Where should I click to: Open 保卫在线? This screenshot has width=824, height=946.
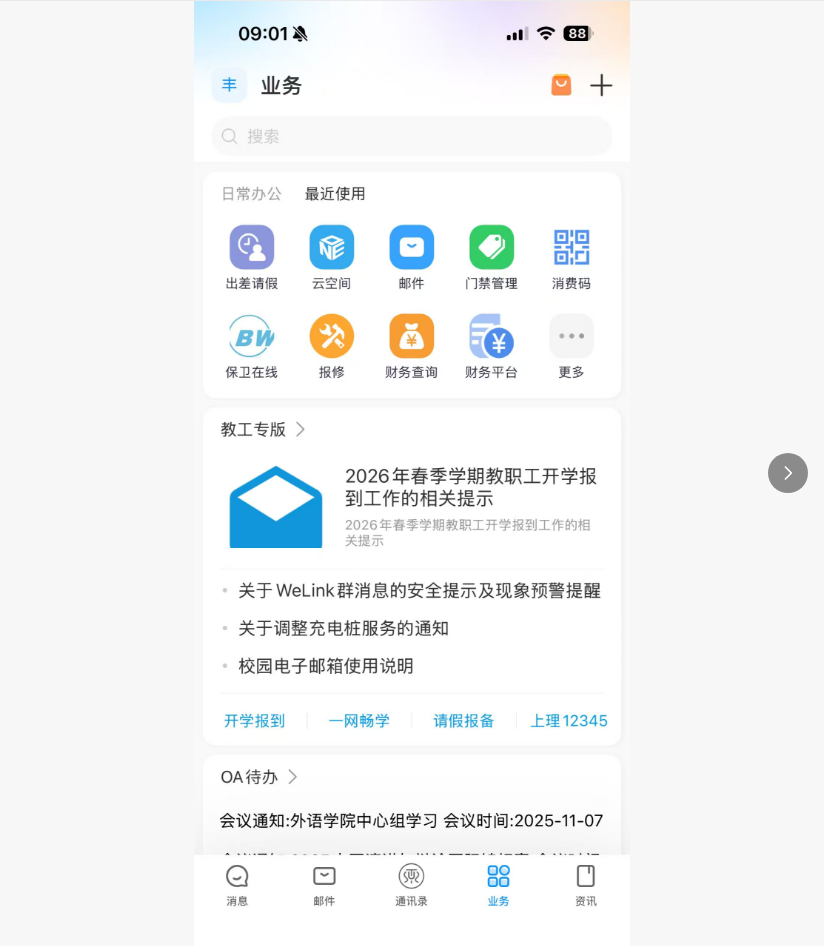(x=252, y=346)
